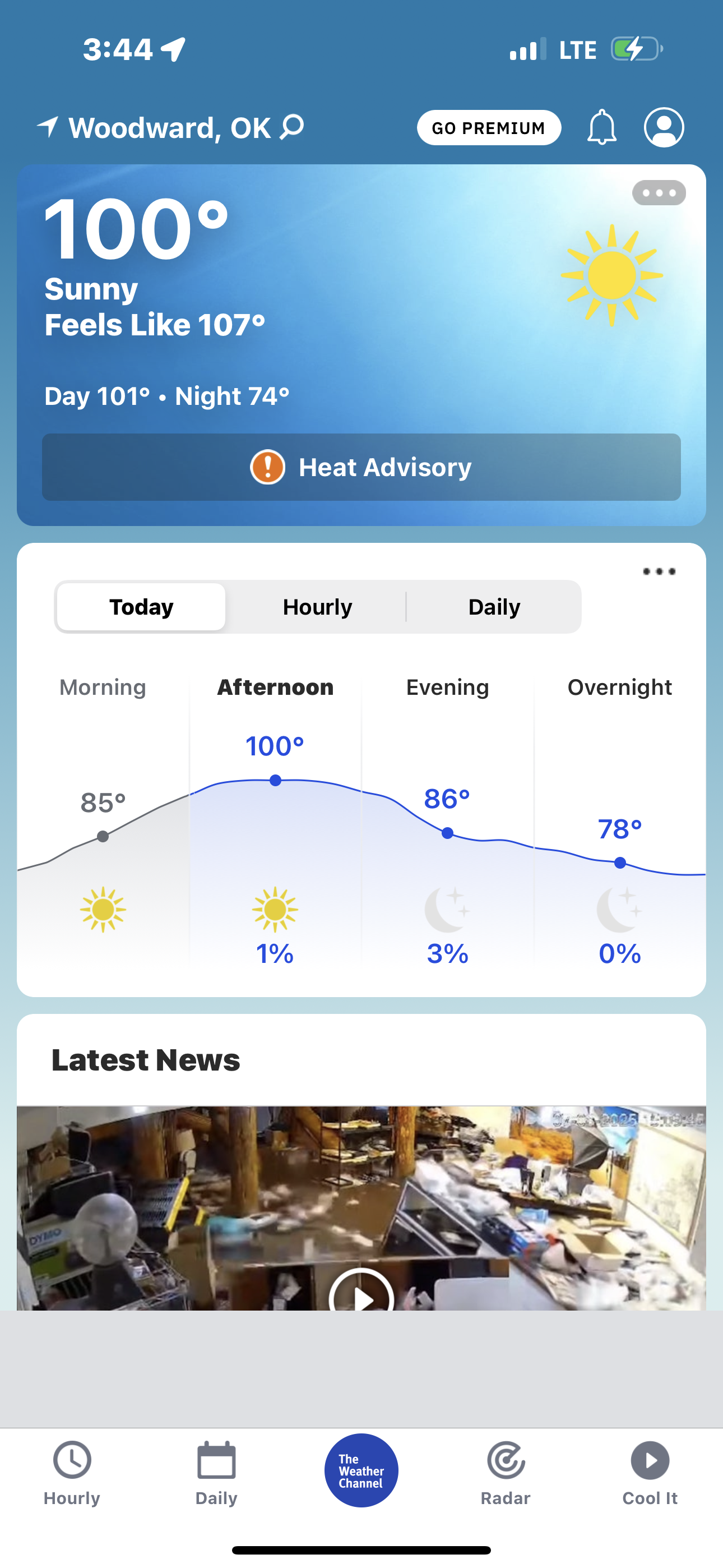The image size is (723, 1568).
Task: Select the Today segment
Action: pyautogui.click(x=141, y=607)
